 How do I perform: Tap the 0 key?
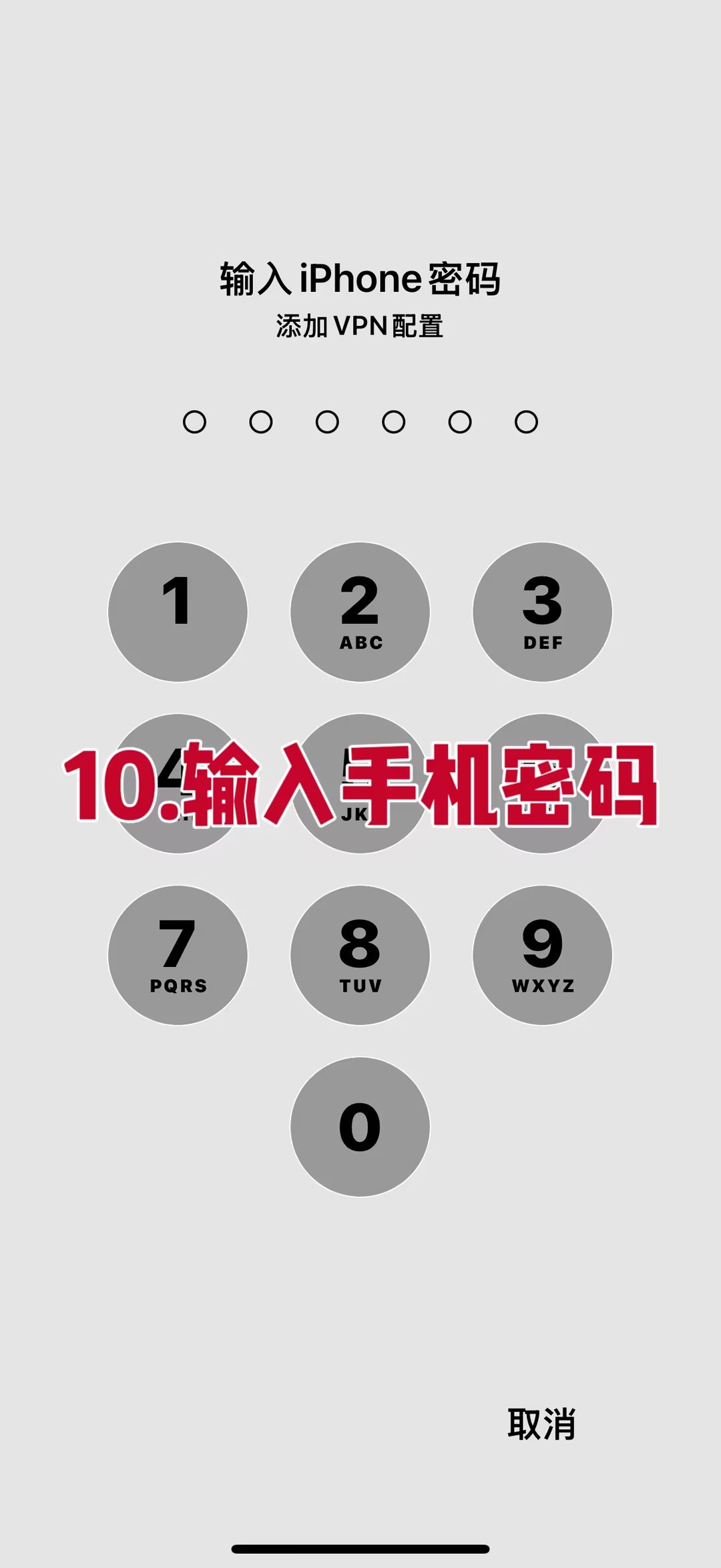[x=360, y=1127]
